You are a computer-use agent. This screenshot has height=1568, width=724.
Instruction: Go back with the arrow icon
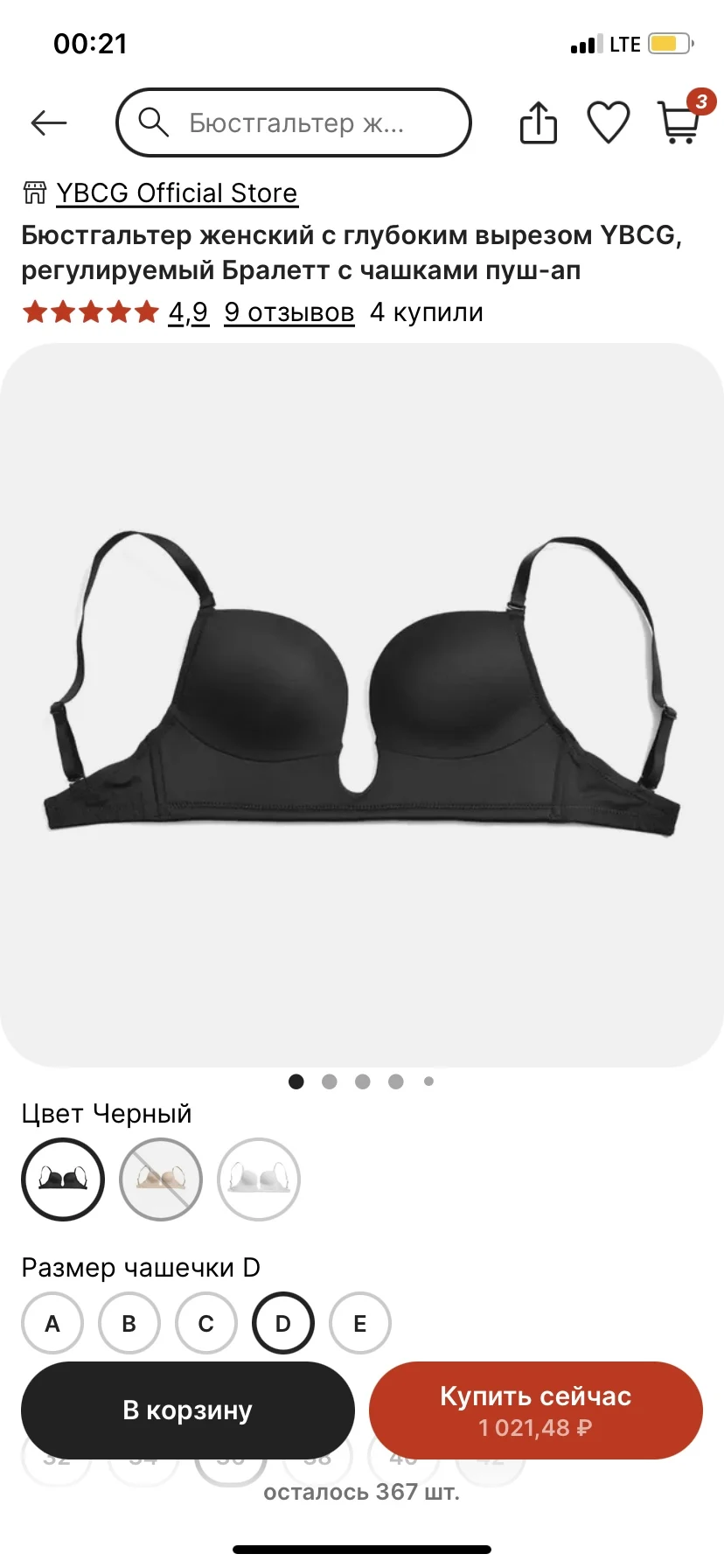pyautogui.click(x=49, y=123)
